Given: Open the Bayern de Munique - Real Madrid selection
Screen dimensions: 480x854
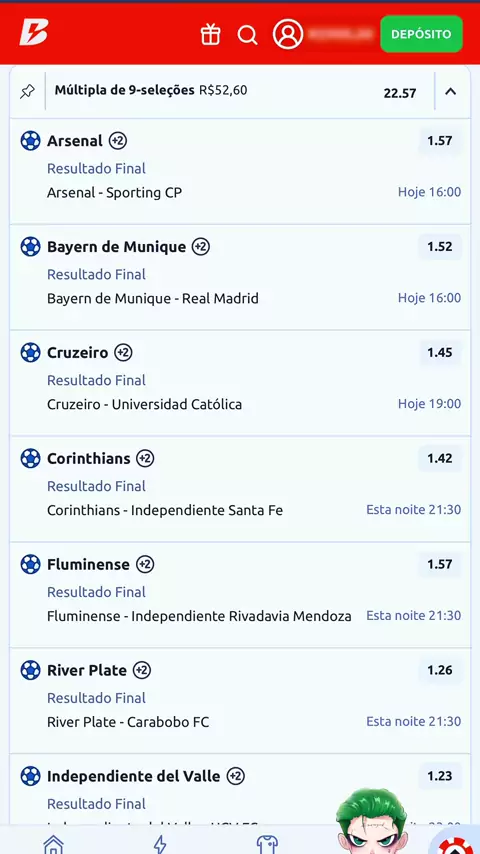Looking at the screenshot, I should pyautogui.click(x=240, y=277).
